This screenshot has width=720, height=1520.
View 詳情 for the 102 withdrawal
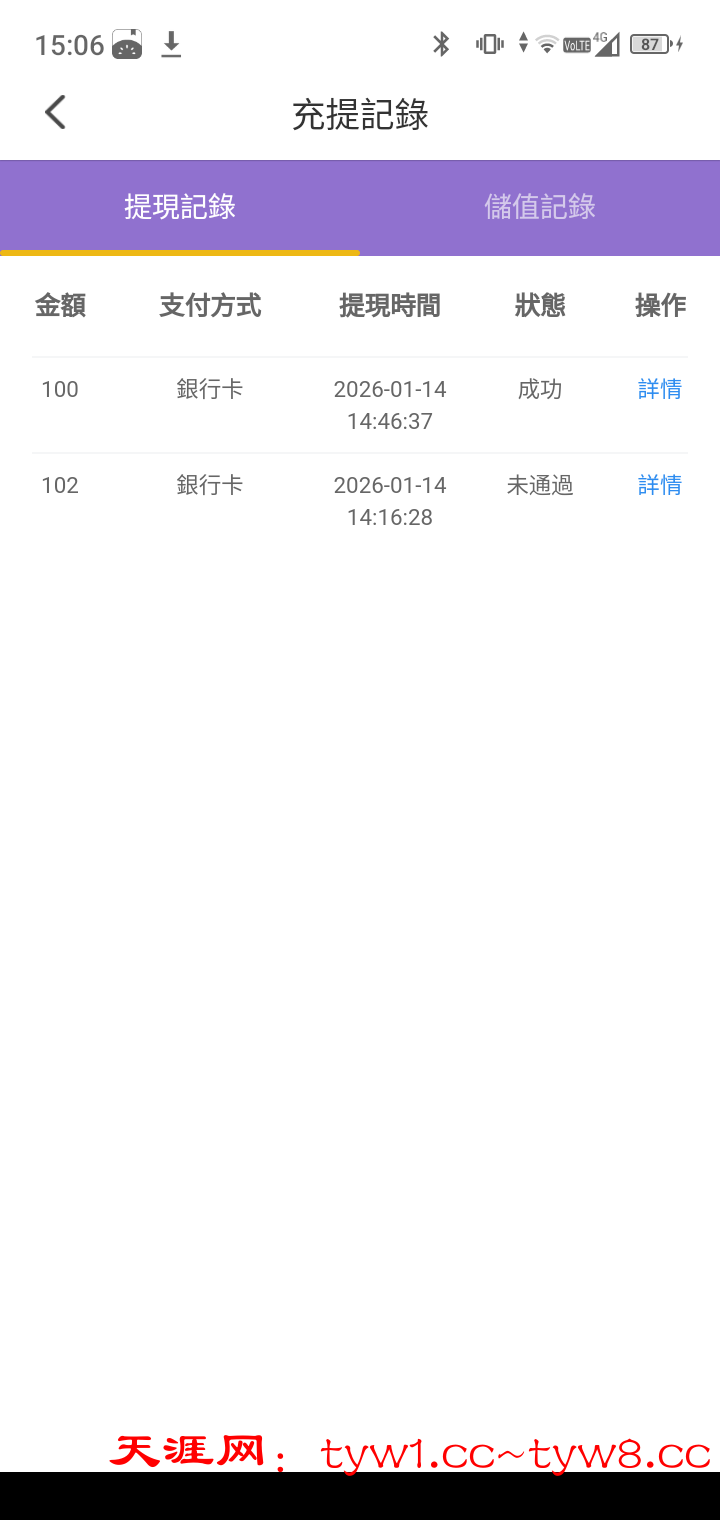[x=660, y=485]
